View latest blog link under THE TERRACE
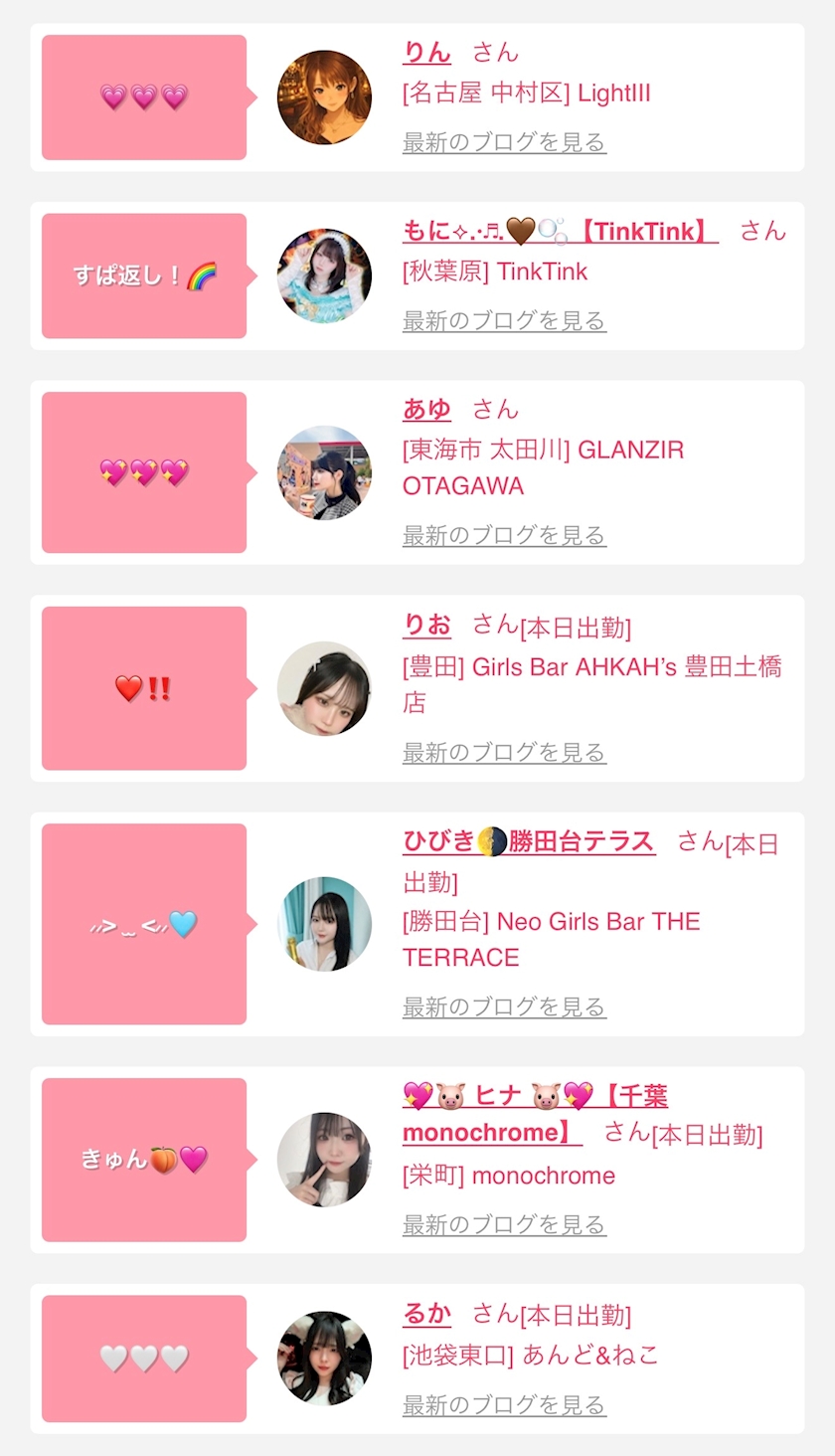 504,1006
